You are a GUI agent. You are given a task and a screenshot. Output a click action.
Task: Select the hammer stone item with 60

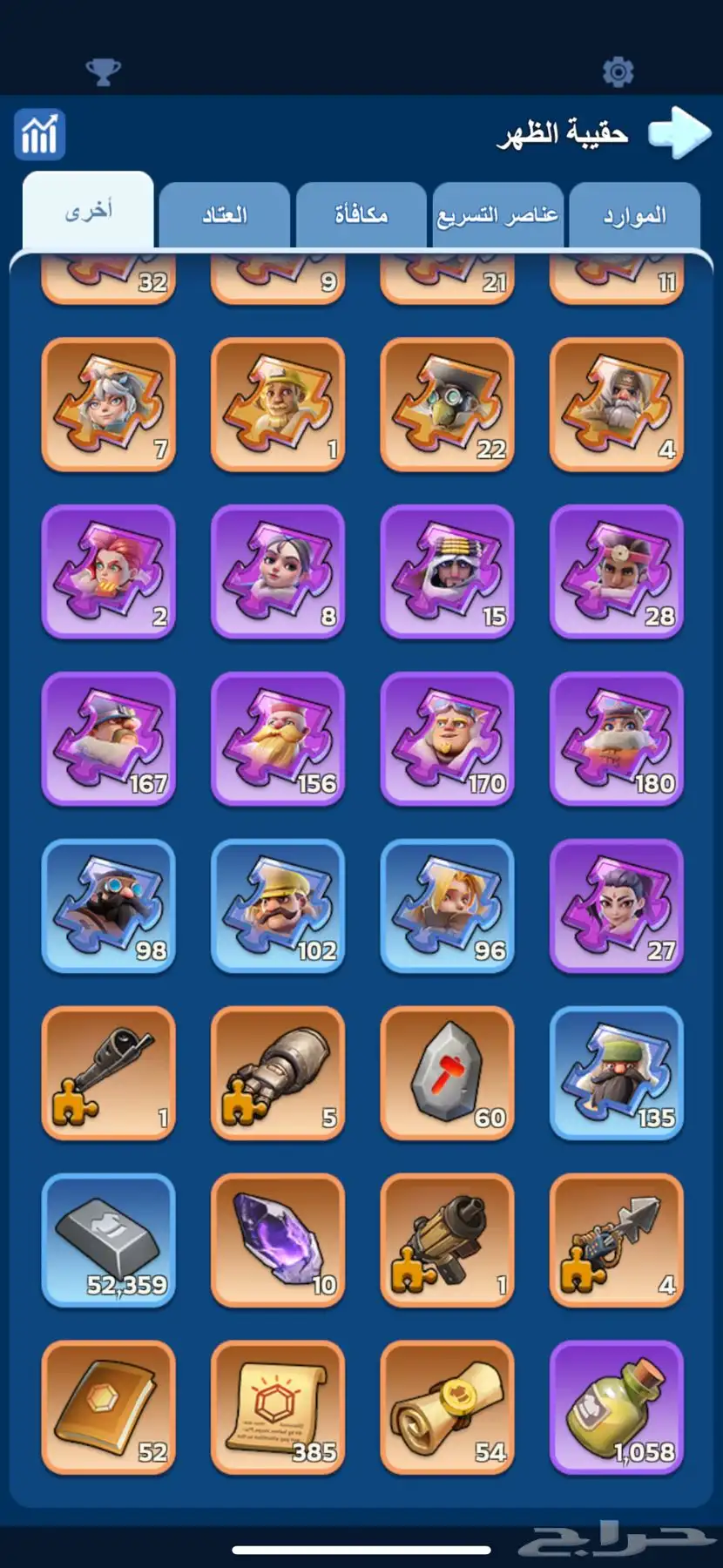[x=447, y=1073]
